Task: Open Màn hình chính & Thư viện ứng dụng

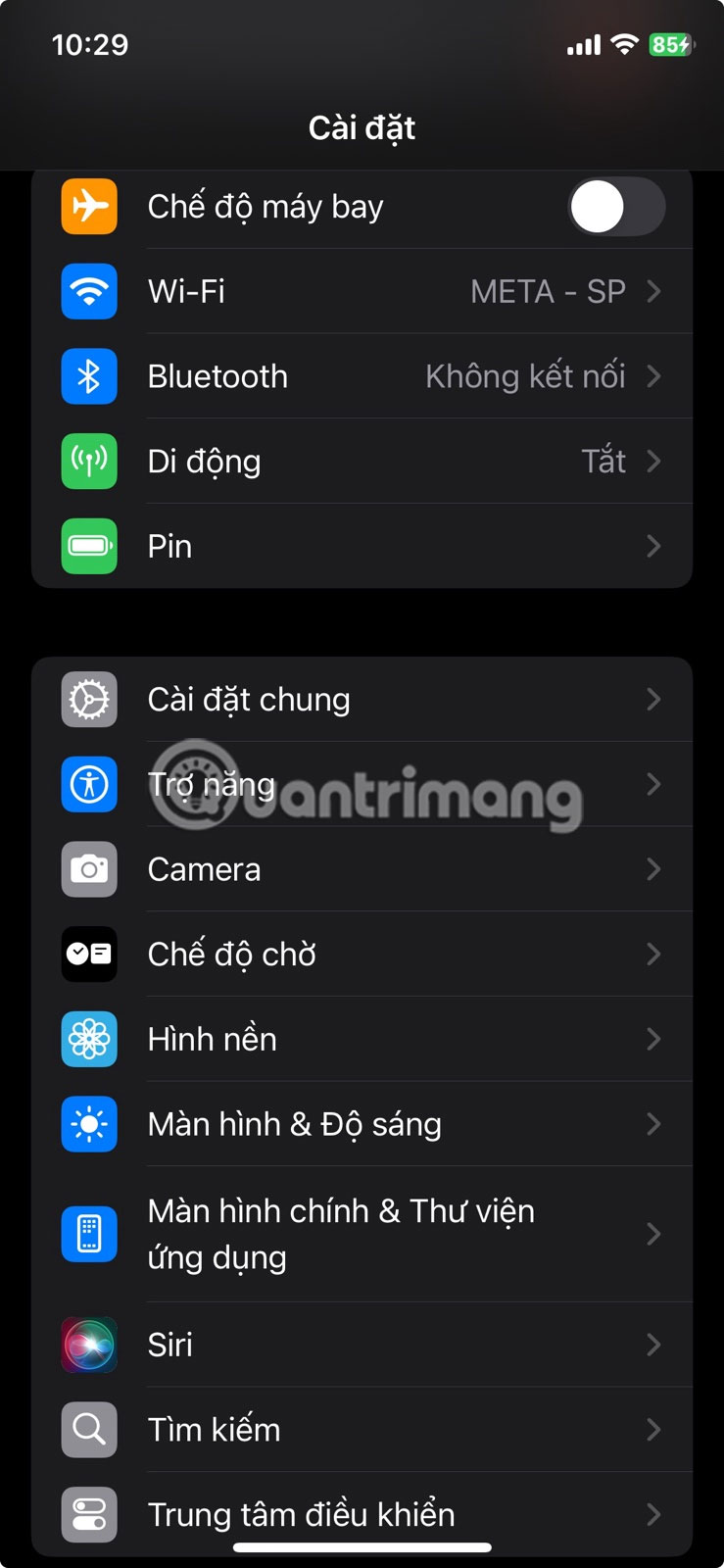Action: click(x=362, y=1235)
